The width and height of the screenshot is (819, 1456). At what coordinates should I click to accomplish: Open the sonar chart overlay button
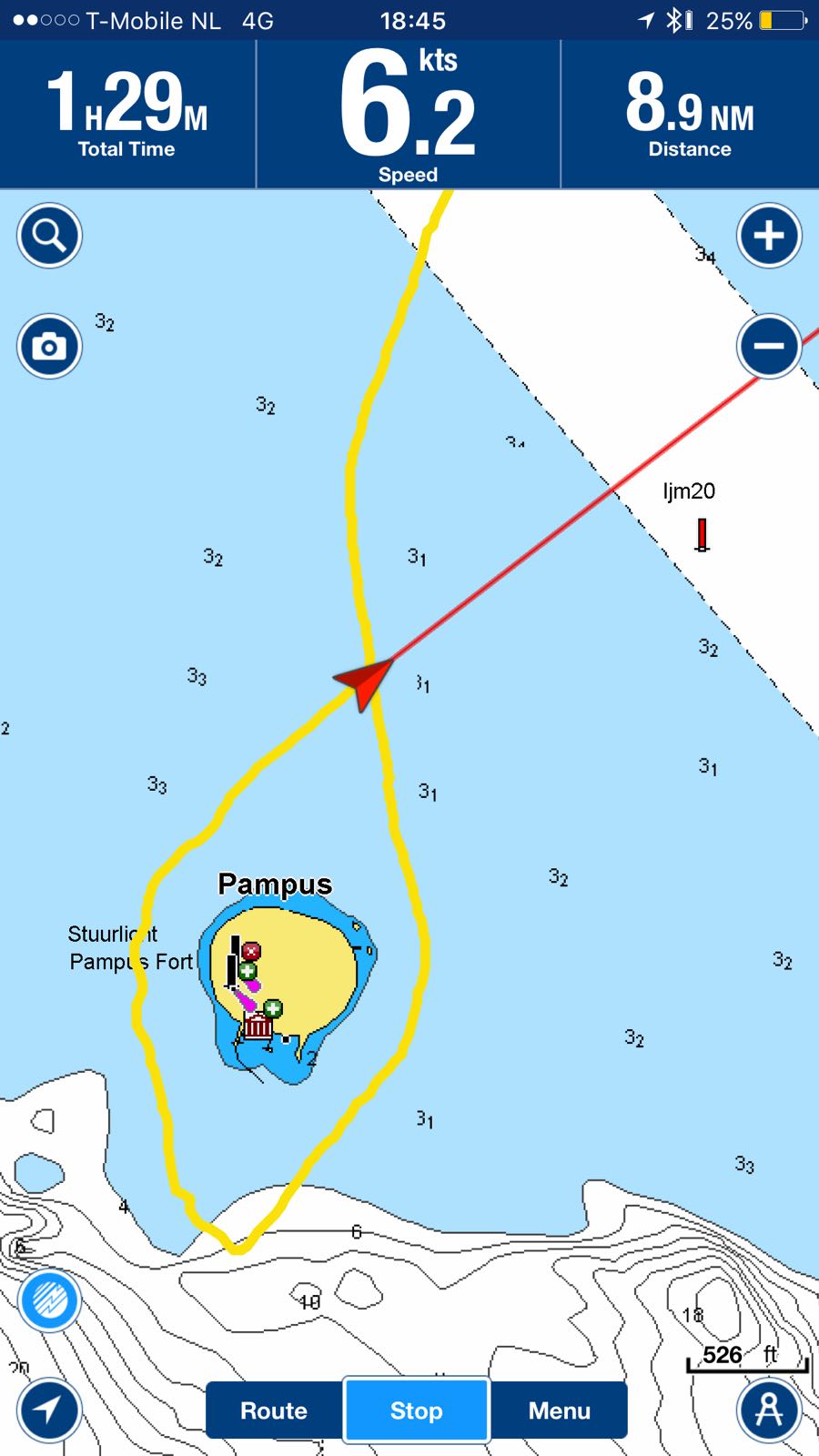49,1299
